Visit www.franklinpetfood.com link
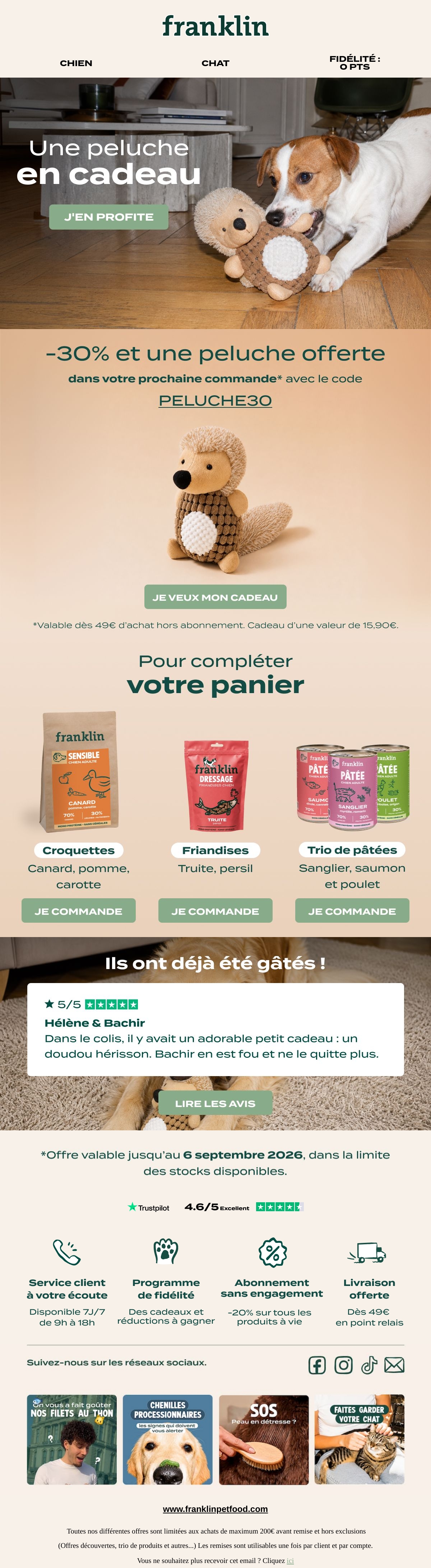Screen dimensions: 431x1568 [215, 1509]
